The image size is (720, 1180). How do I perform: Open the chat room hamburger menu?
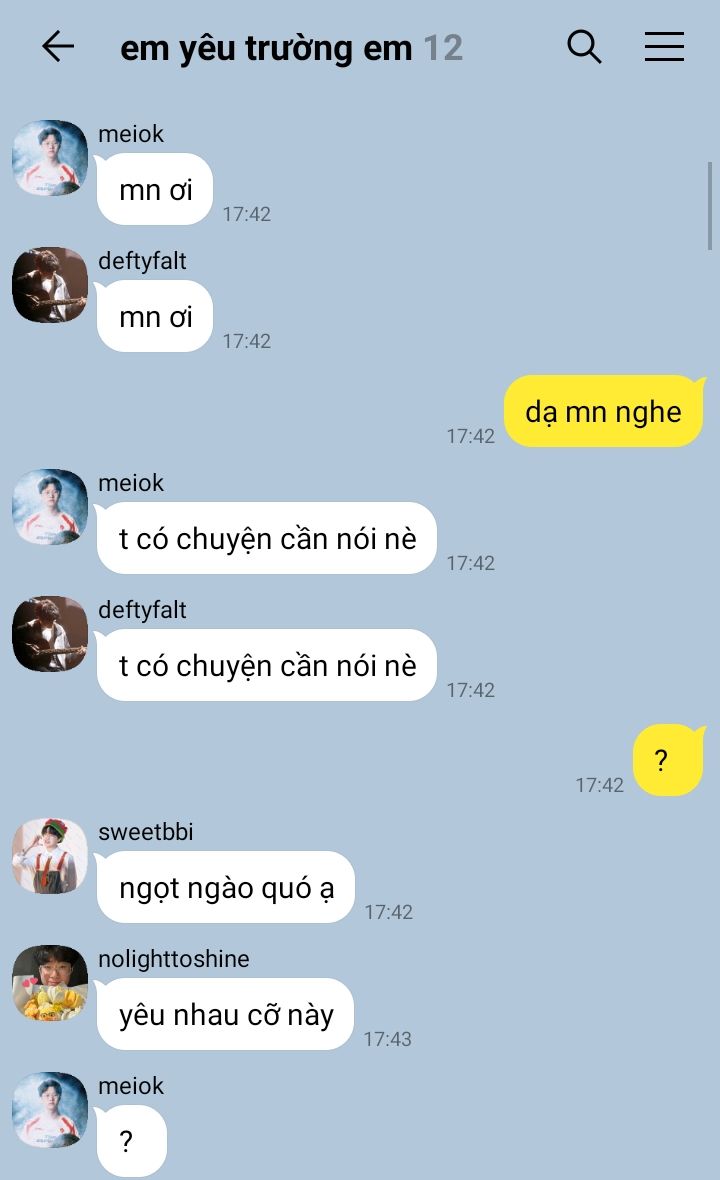coord(664,47)
